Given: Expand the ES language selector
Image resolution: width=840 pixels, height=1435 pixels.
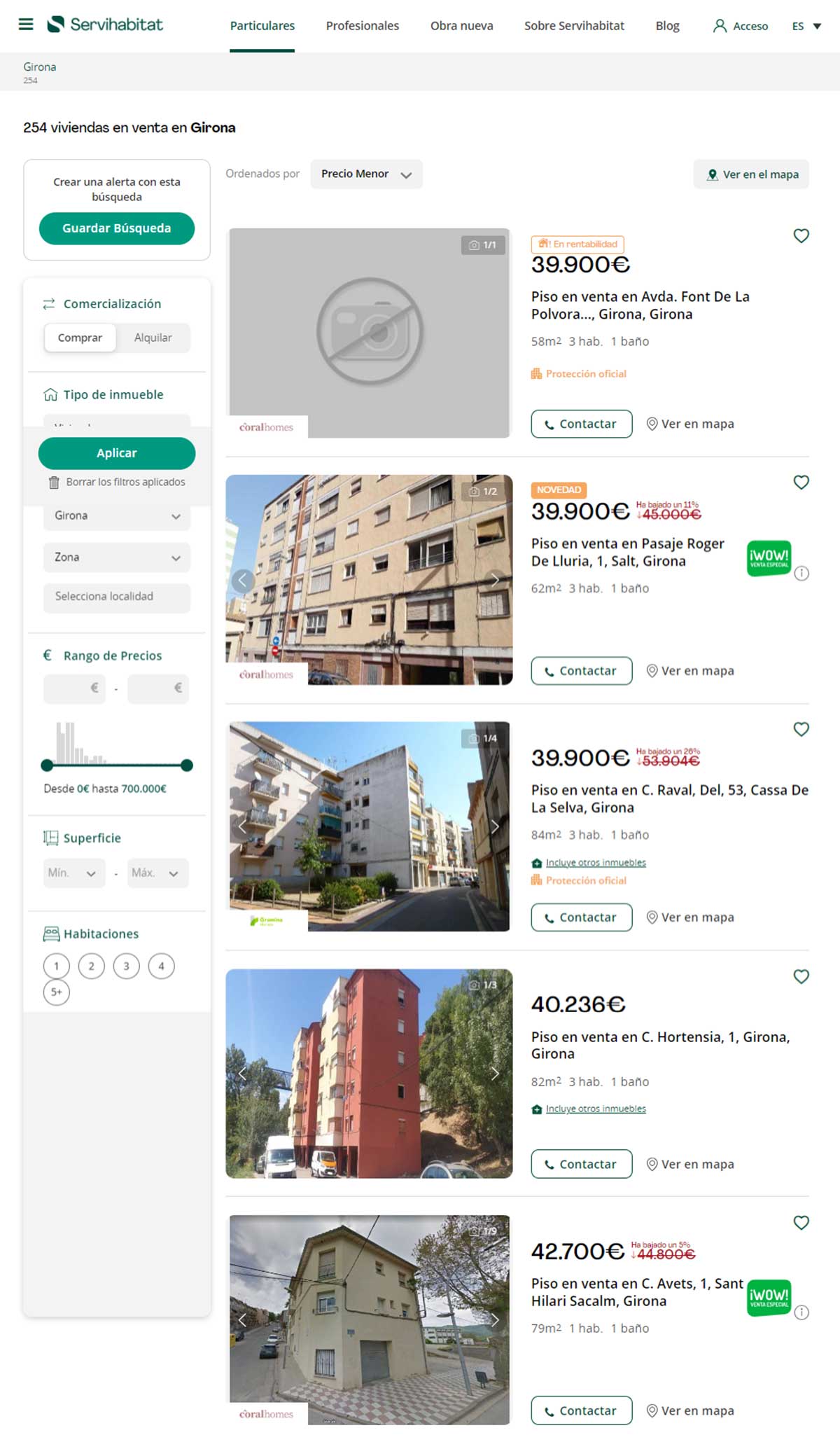Looking at the screenshot, I should (x=806, y=26).
